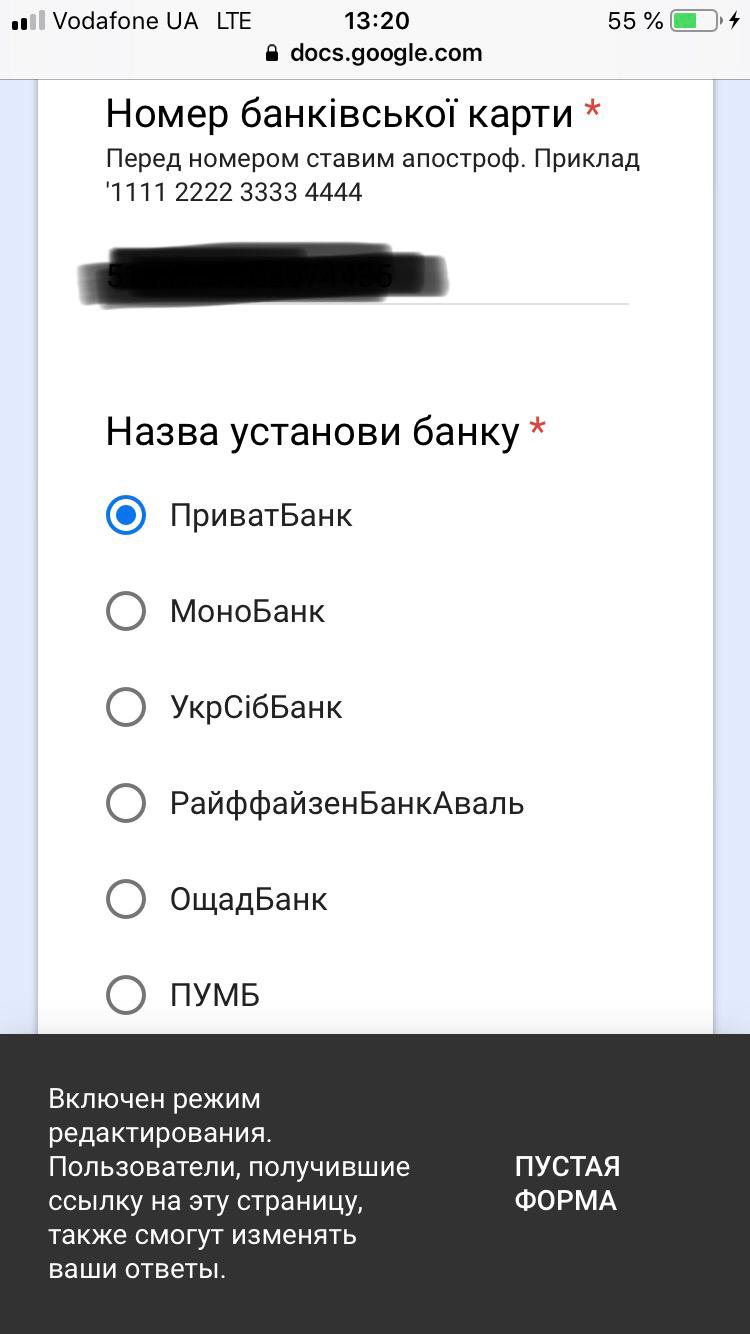Choose МоноБанк as the bank
This screenshot has width=750, height=1334.
(x=126, y=611)
